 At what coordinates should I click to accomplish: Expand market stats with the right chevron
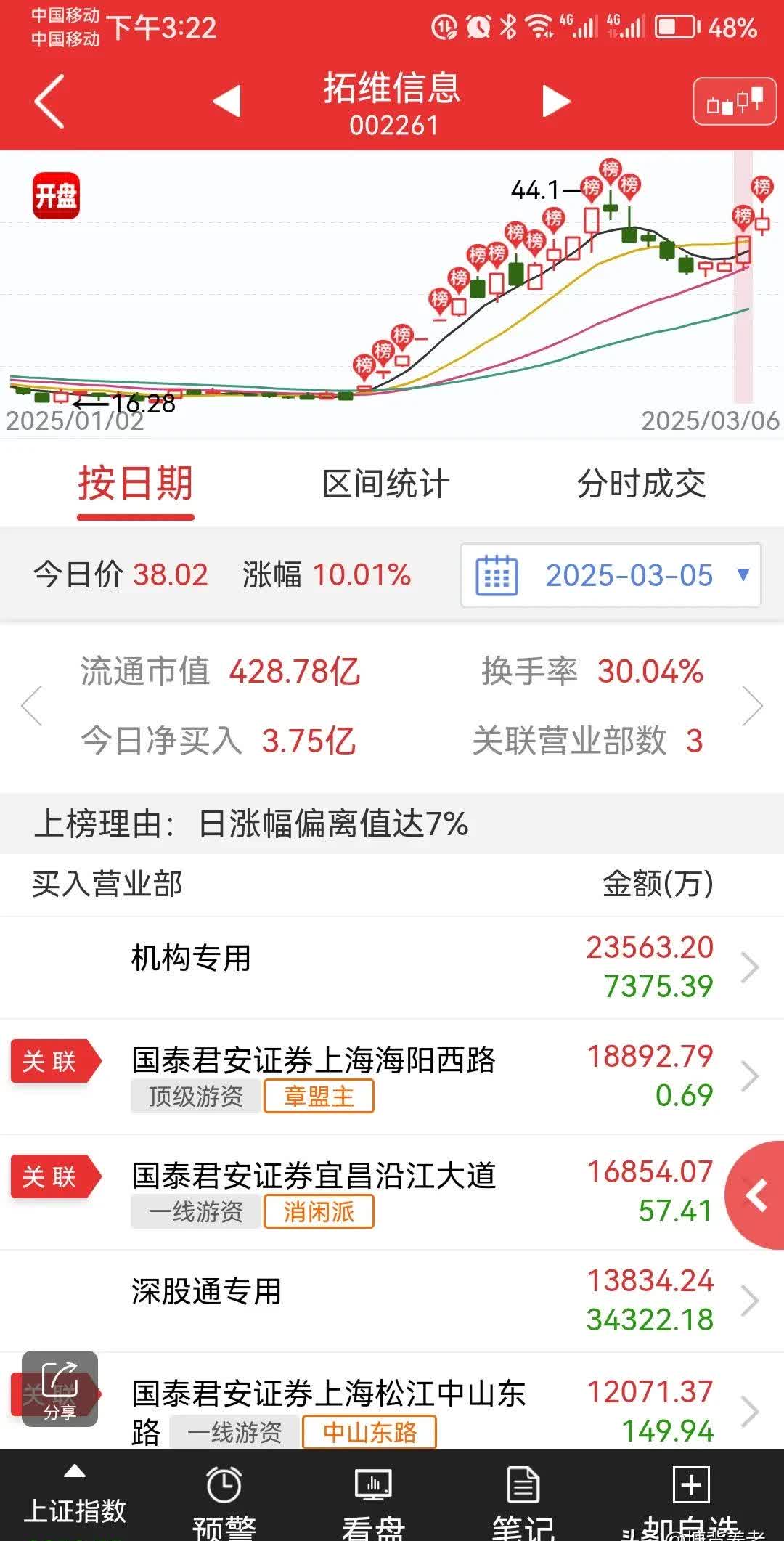[753, 705]
